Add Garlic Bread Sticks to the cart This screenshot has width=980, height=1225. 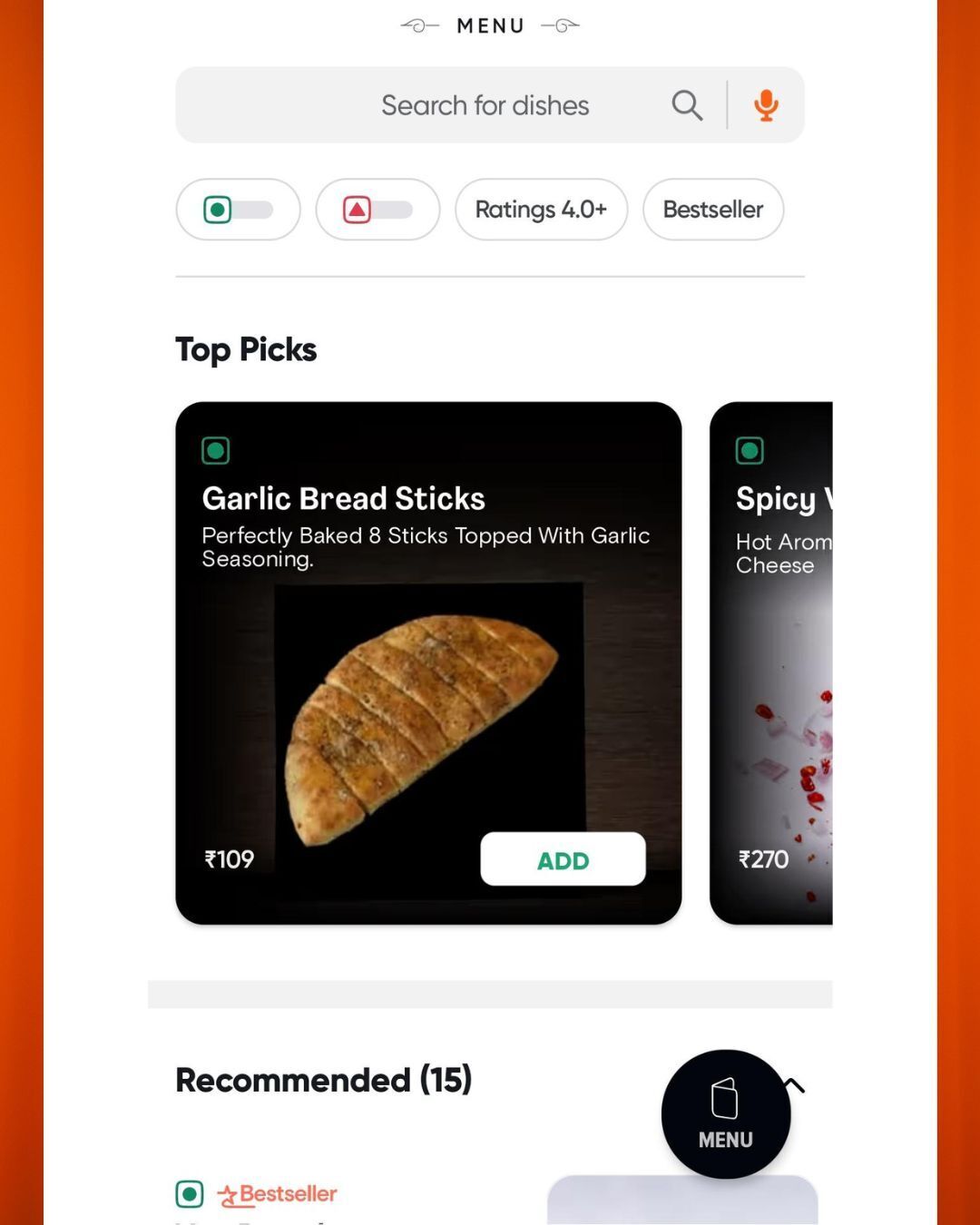[x=563, y=859]
